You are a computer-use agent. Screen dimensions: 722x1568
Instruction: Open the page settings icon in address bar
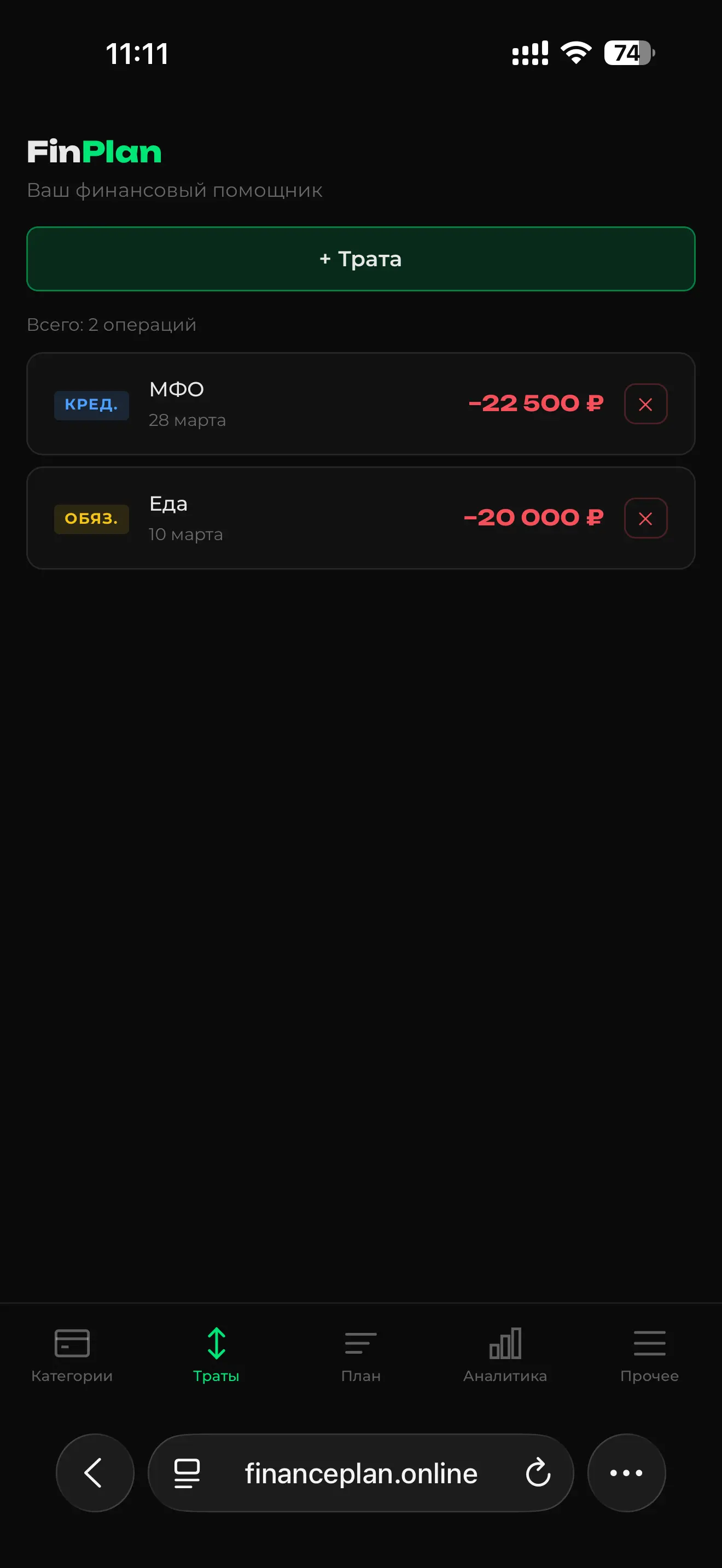click(x=187, y=1472)
